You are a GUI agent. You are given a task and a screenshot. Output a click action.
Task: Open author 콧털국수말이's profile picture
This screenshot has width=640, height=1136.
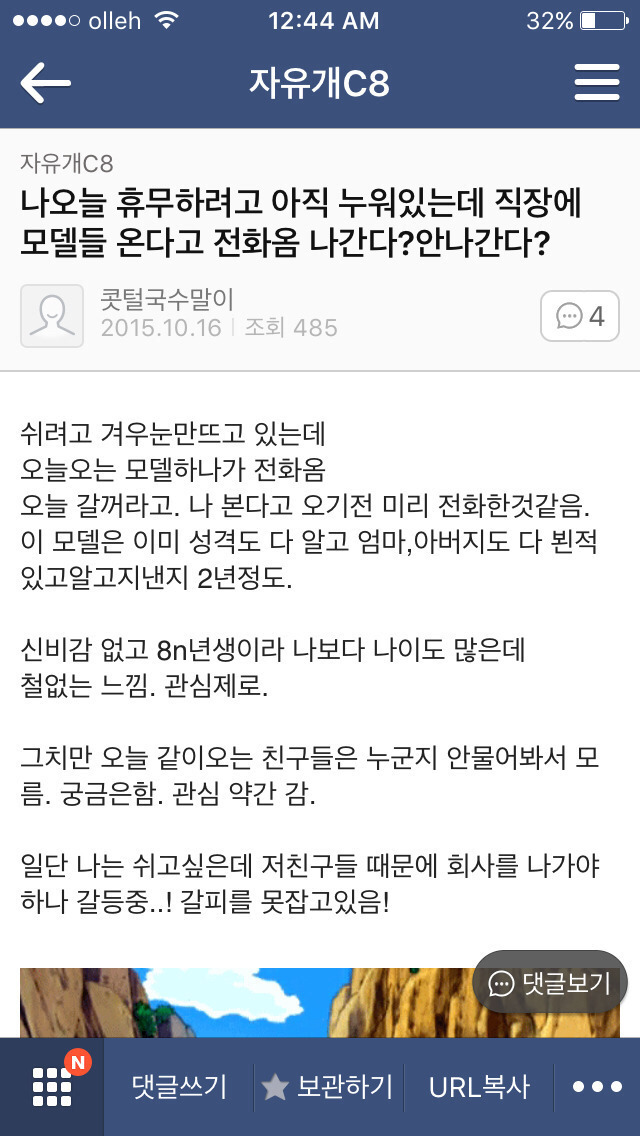coord(52,316)
